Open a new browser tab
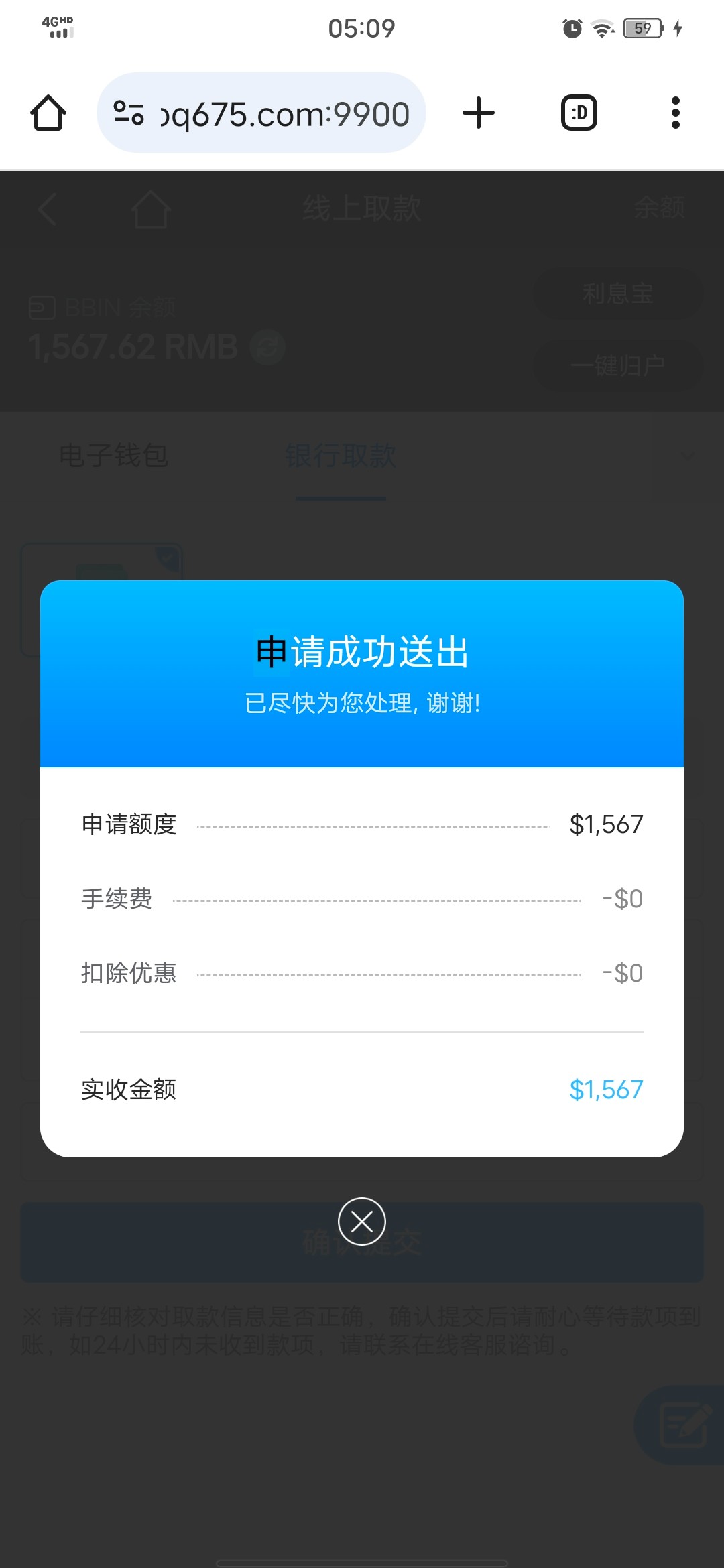 [x=479, y=113]
